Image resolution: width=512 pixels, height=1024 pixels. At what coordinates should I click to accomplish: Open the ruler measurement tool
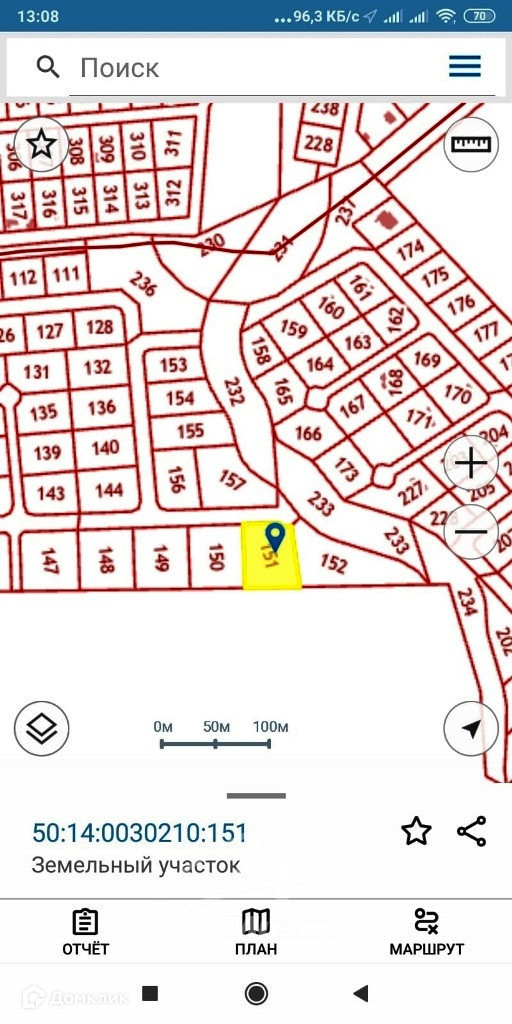(x=471, y=144)
